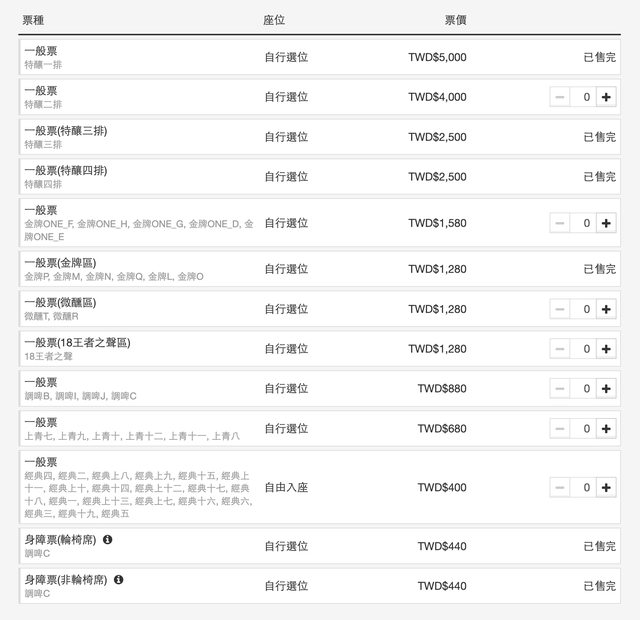Viewport: 640px width, 620px height.
Task: Decrease quantity for TWD$4,000 ticket
Action: tap(560, 97)
